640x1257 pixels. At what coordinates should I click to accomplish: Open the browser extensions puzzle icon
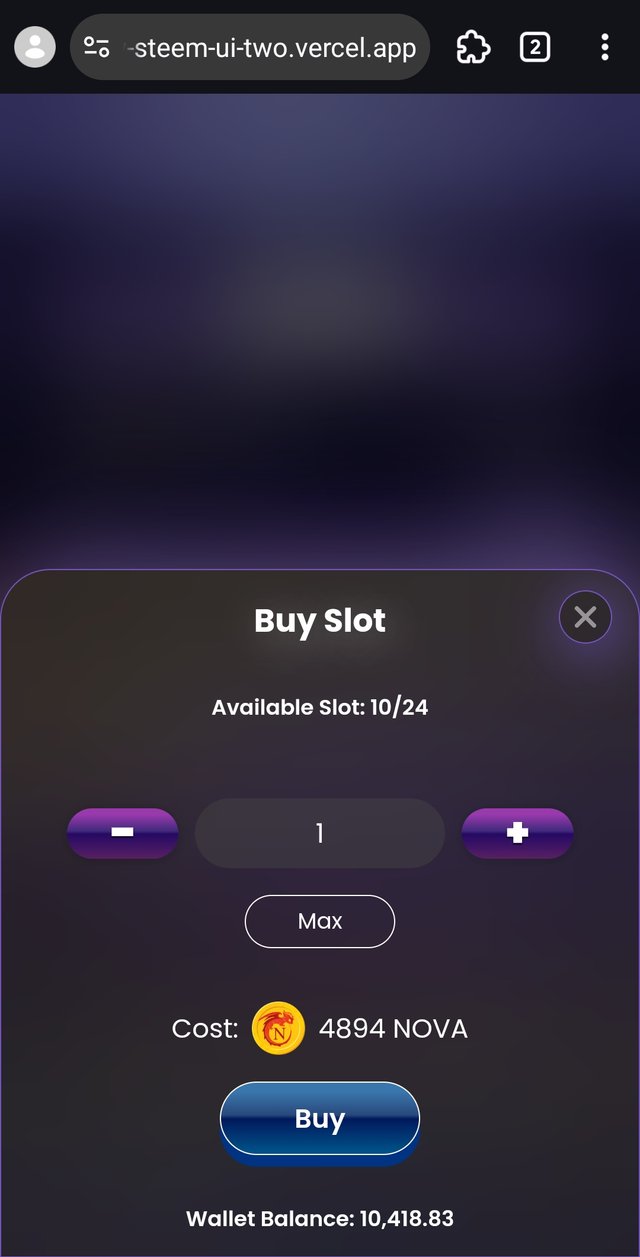click(x=472, y=47)
